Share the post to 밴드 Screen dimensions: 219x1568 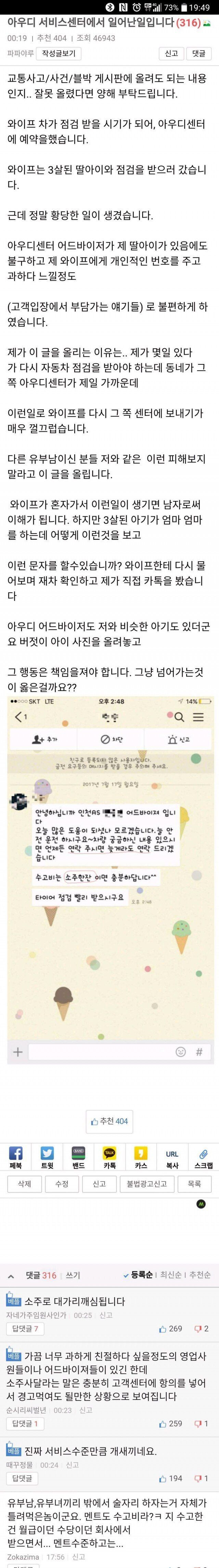point(78,1157)
